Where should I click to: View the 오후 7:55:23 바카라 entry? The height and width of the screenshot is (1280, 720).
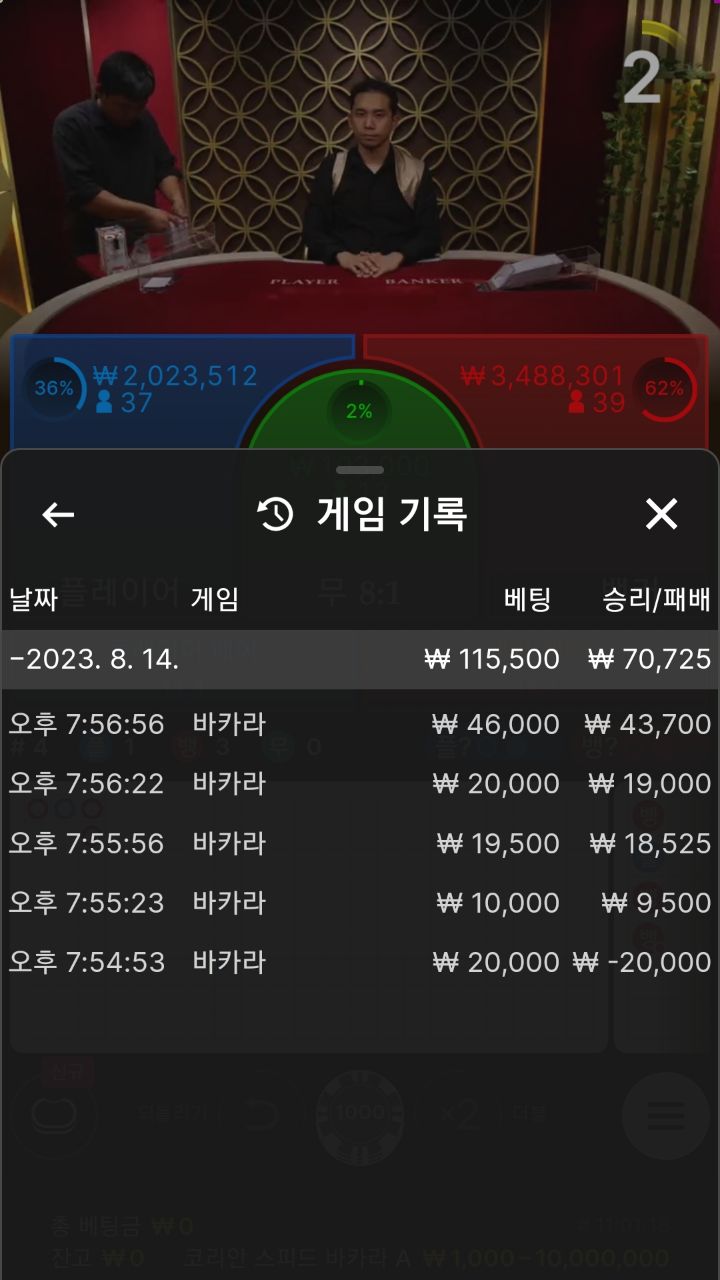coord(360,903)
